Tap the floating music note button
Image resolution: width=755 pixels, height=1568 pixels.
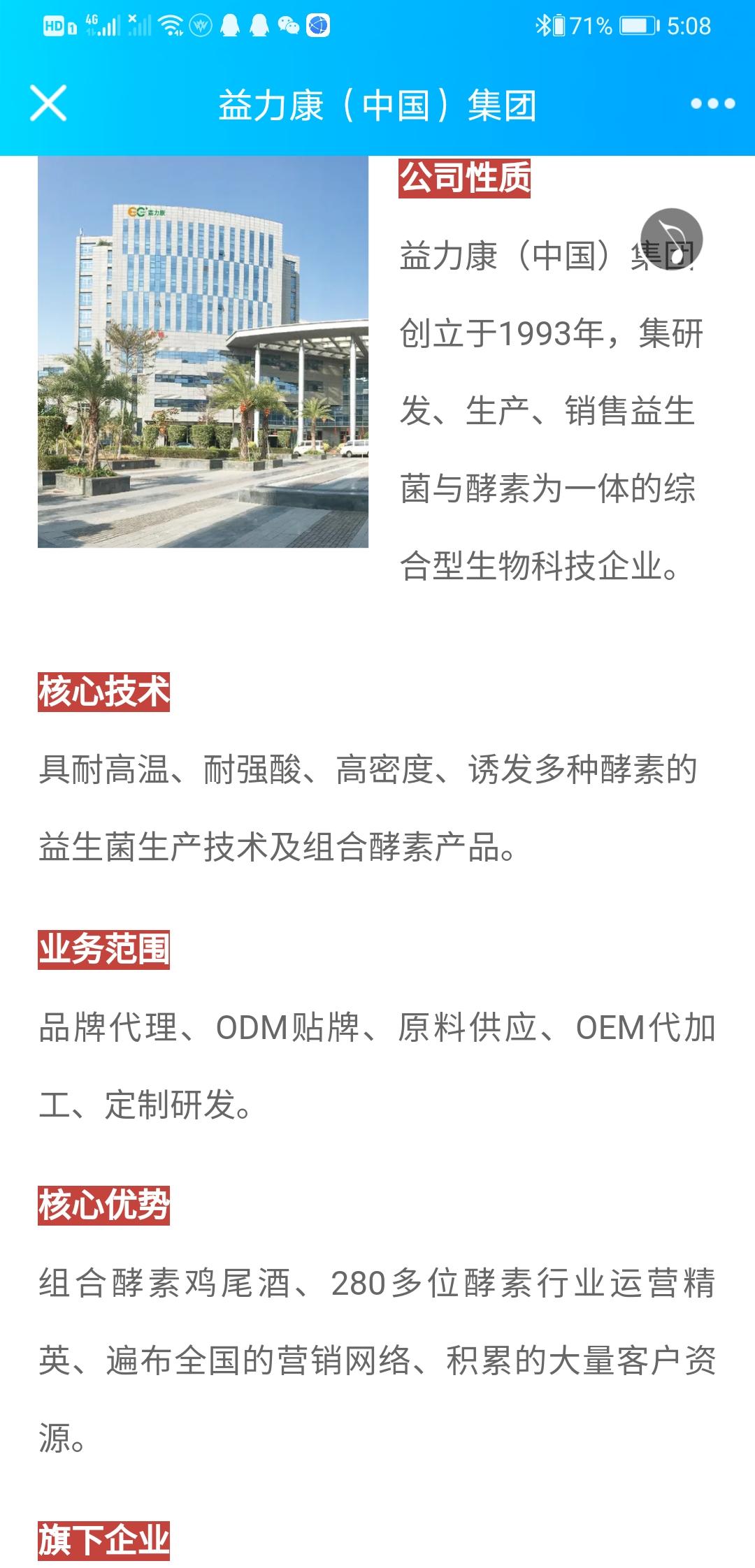672,238
